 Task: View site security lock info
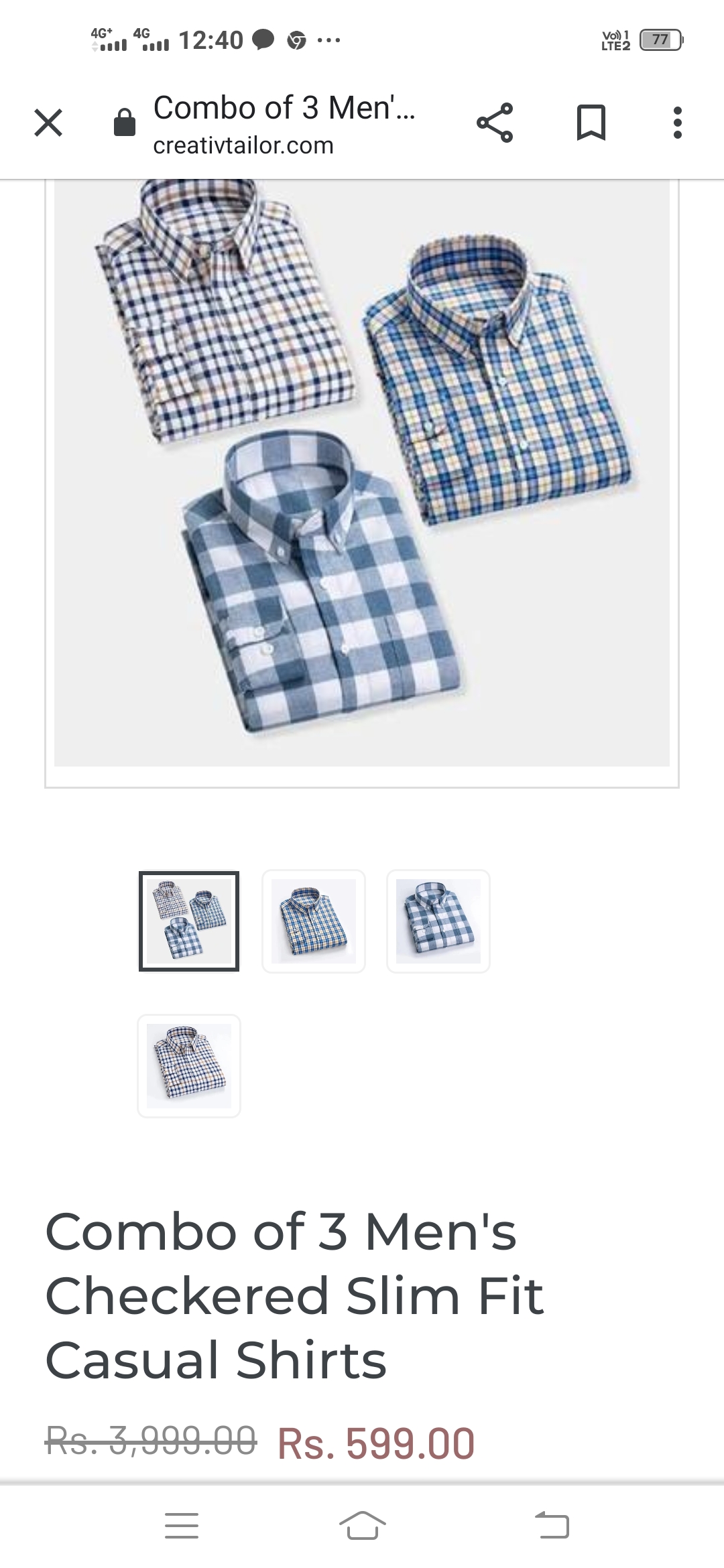coord(125,123)
